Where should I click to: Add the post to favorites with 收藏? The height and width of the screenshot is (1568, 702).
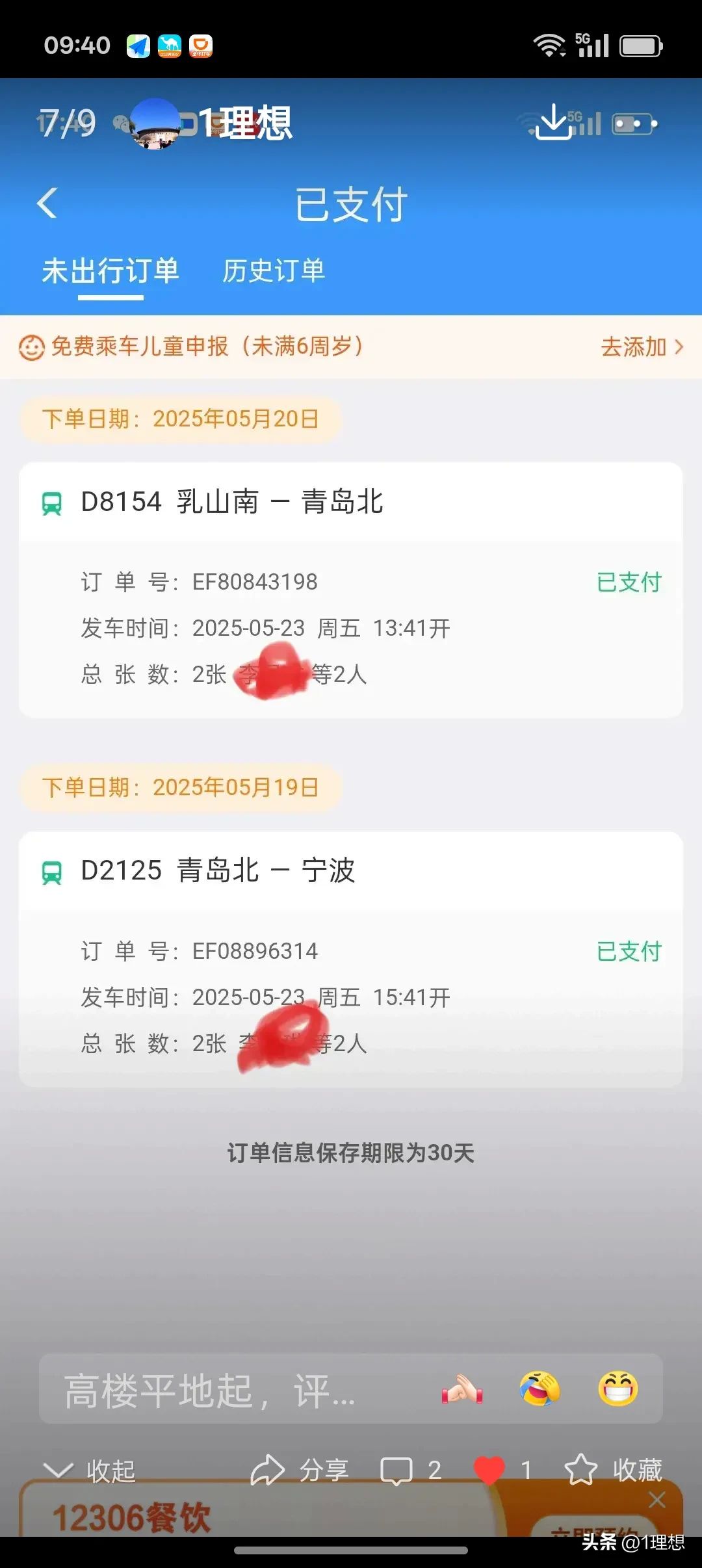point(614,1470)
